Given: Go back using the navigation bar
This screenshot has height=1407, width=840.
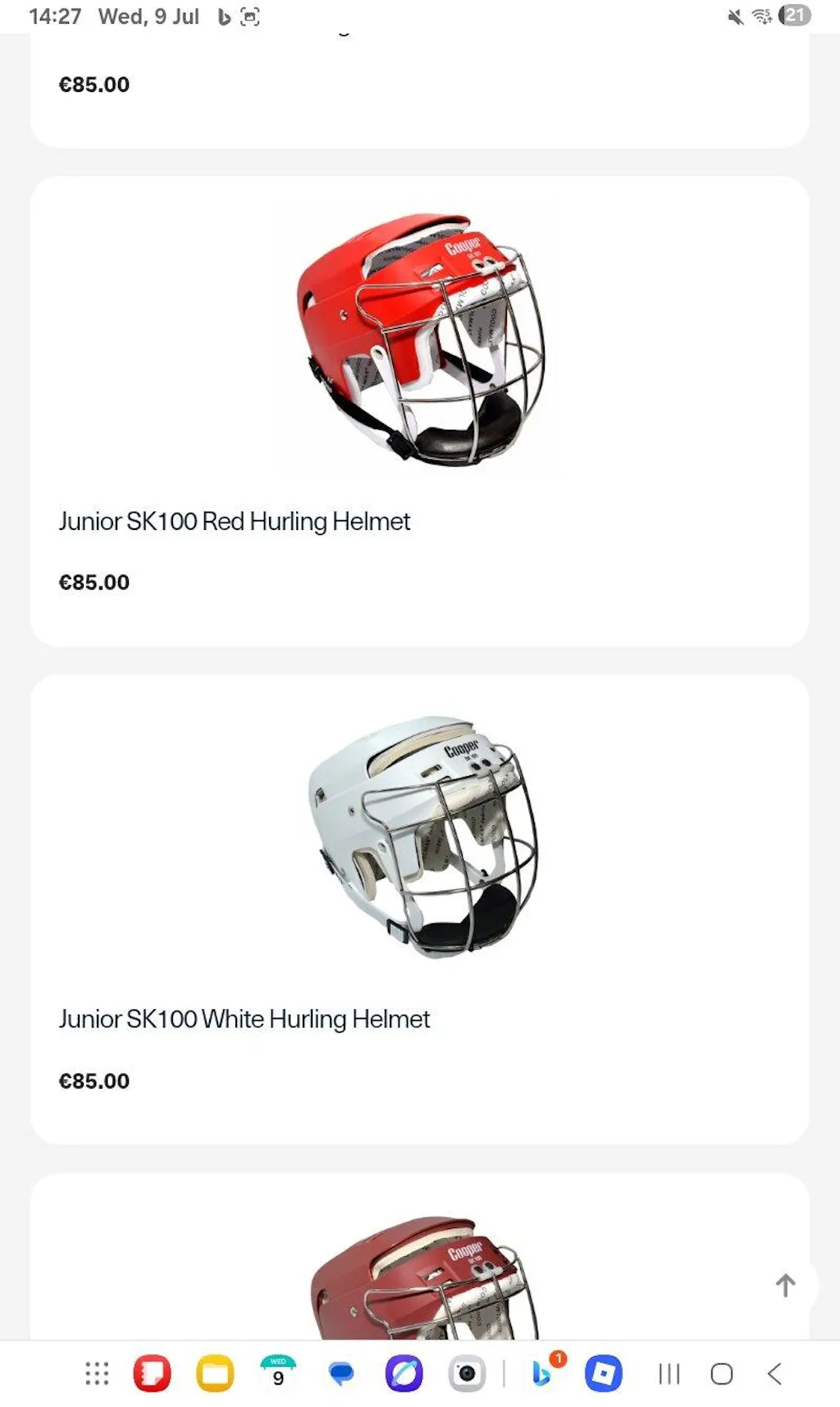Looking at the screenshot, I should 774,1373.
